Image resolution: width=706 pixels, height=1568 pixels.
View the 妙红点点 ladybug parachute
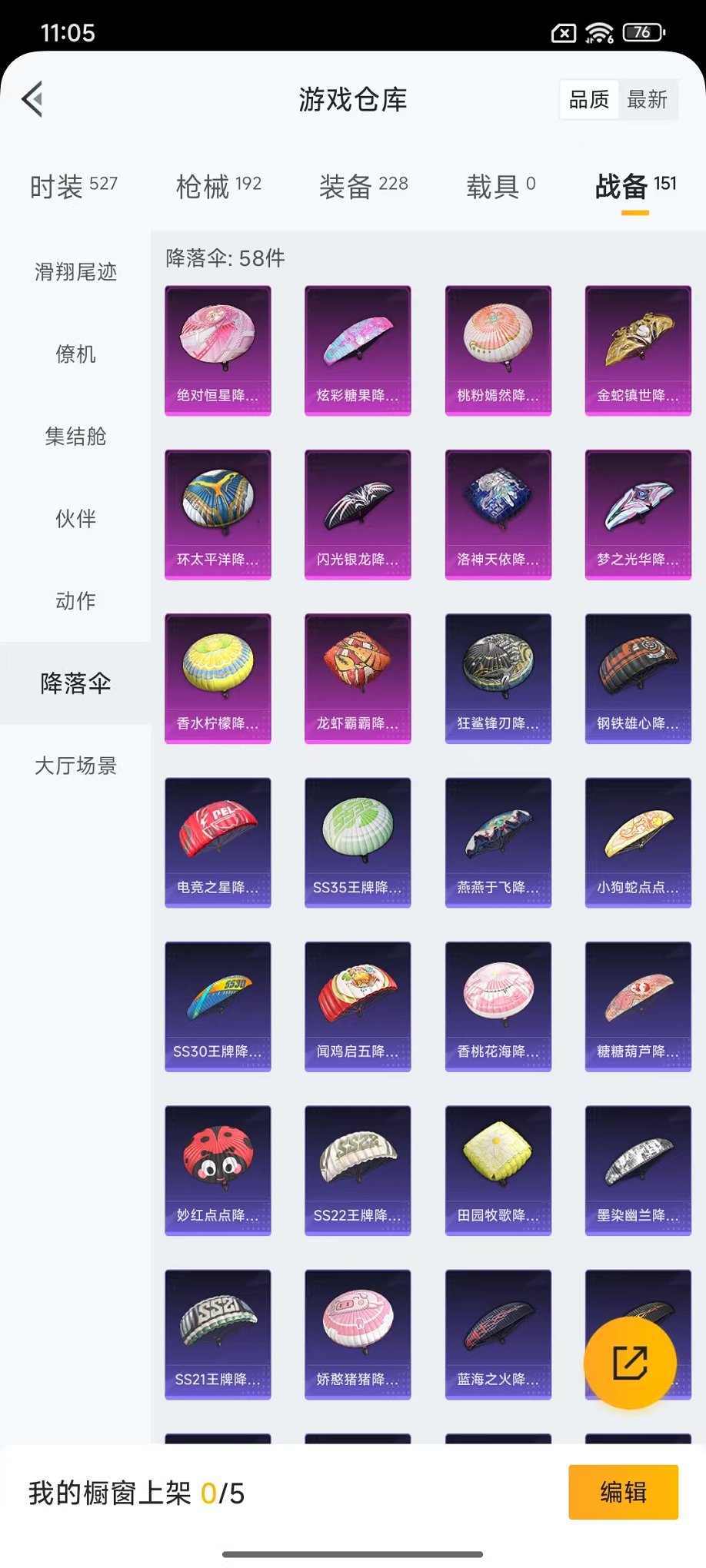coord(218,1170)
